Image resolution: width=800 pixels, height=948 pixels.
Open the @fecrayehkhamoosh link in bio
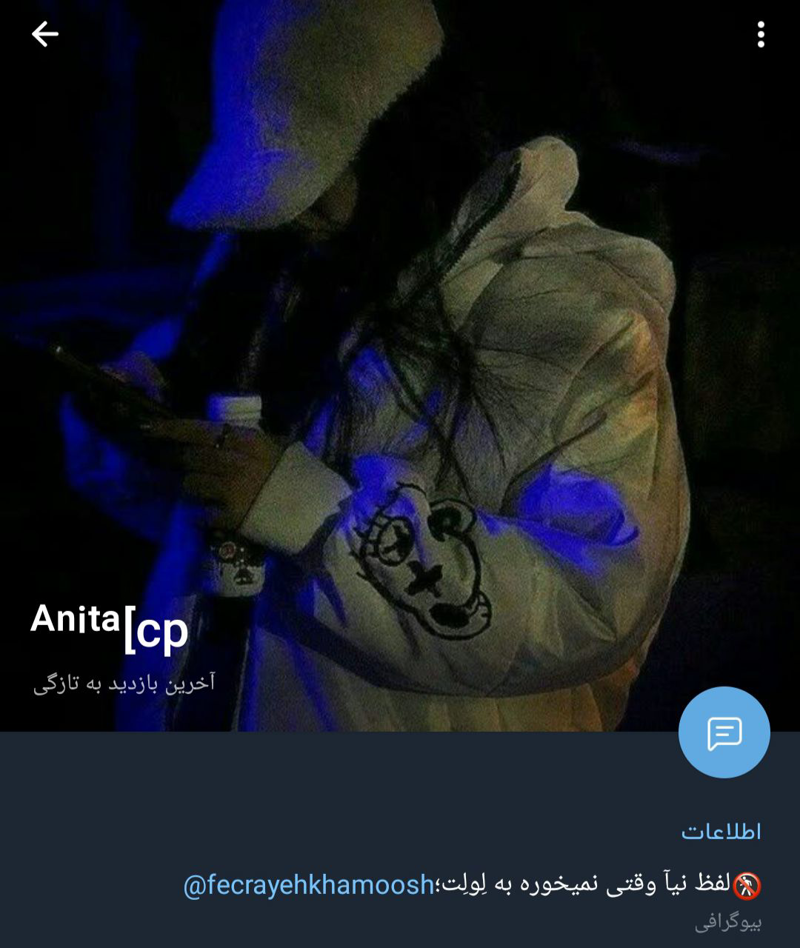(308, 885)
